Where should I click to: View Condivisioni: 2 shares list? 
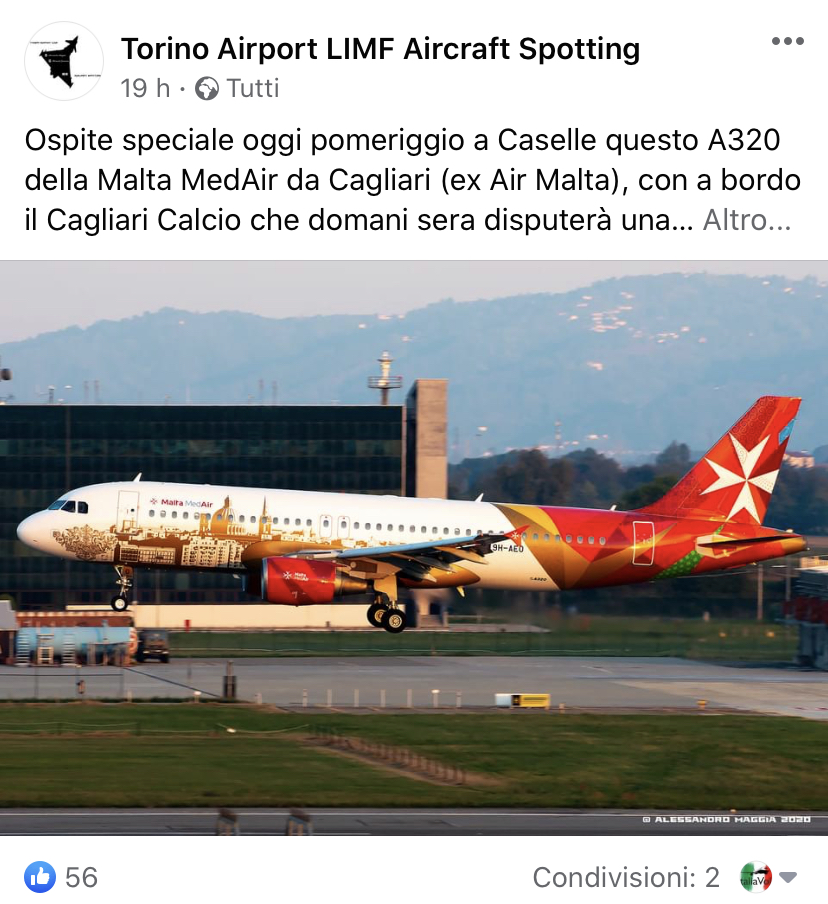click(x=625, y=878)
